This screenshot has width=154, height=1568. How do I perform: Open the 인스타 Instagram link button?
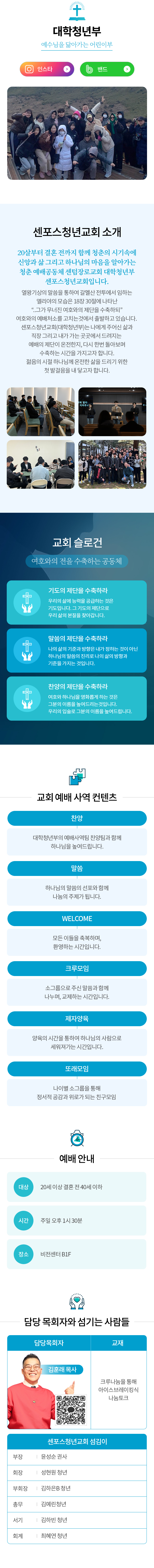46,69
